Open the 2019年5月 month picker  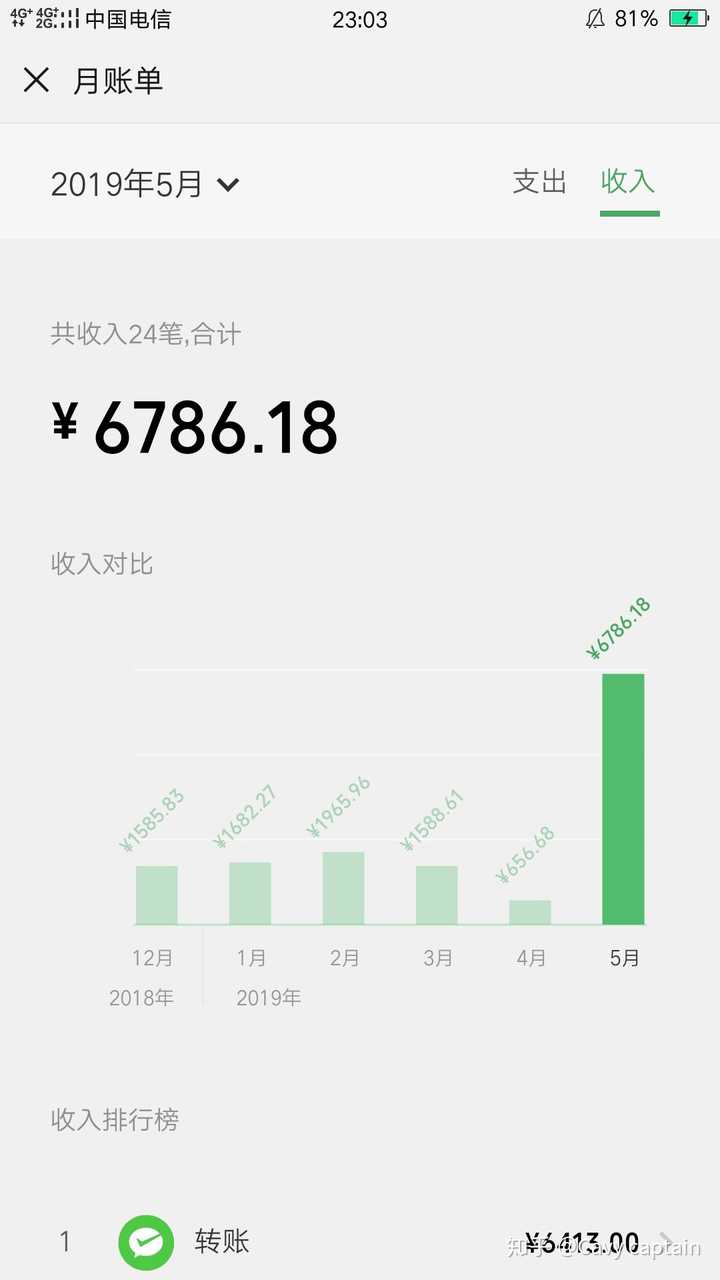click(x=145, y=184)
